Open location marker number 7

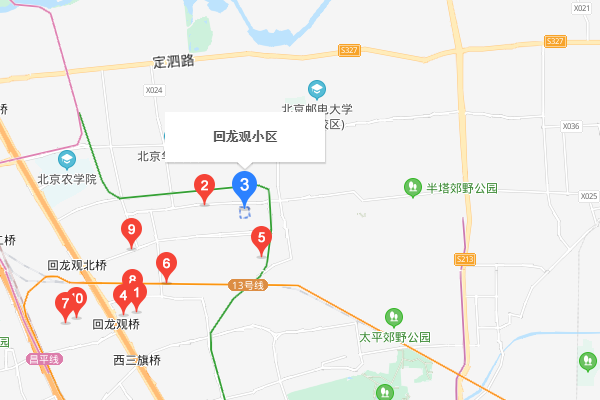point(65,303)
